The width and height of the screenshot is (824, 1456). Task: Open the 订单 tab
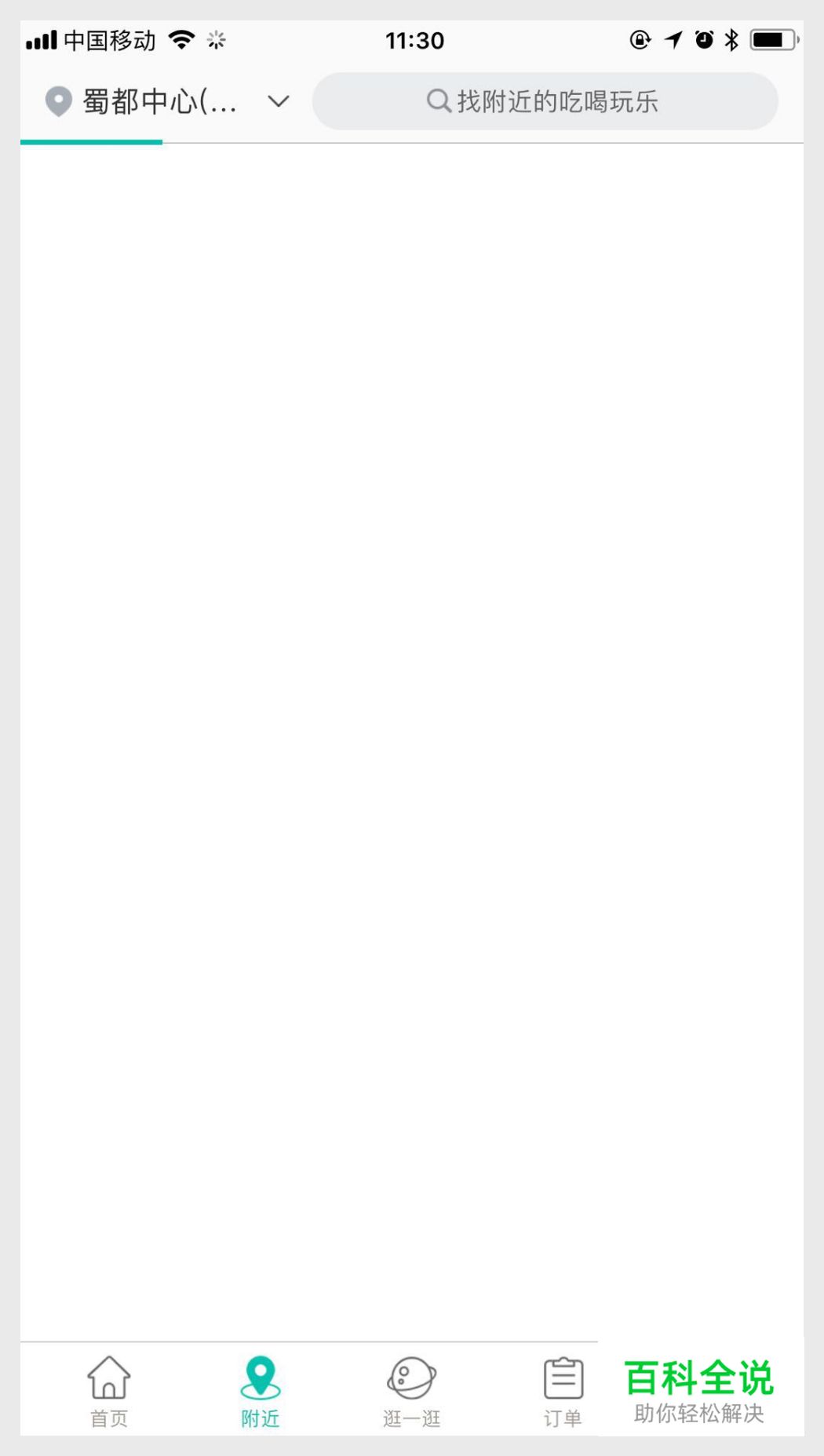563,1391
